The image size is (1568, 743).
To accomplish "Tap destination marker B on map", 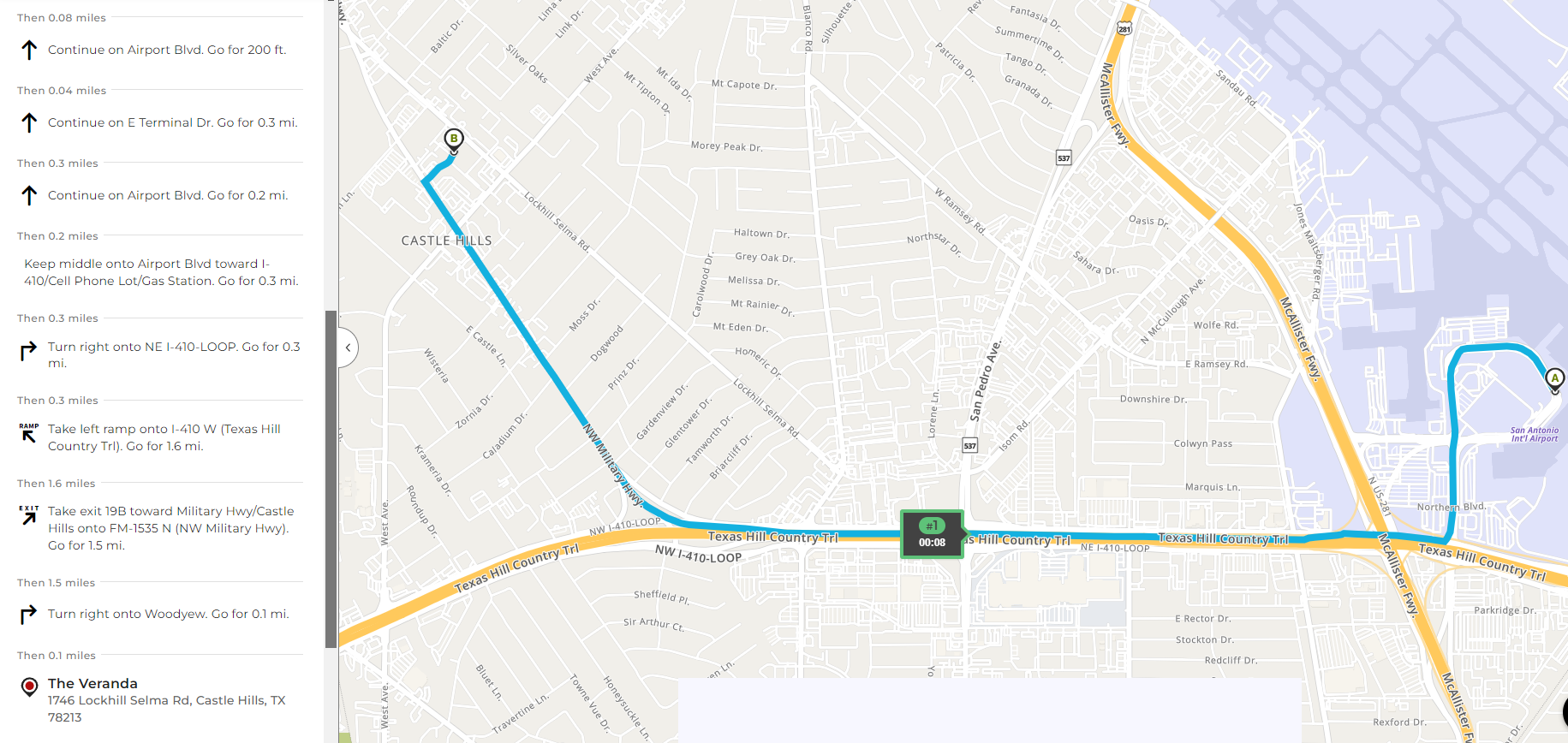I will [x=454, y=140].
